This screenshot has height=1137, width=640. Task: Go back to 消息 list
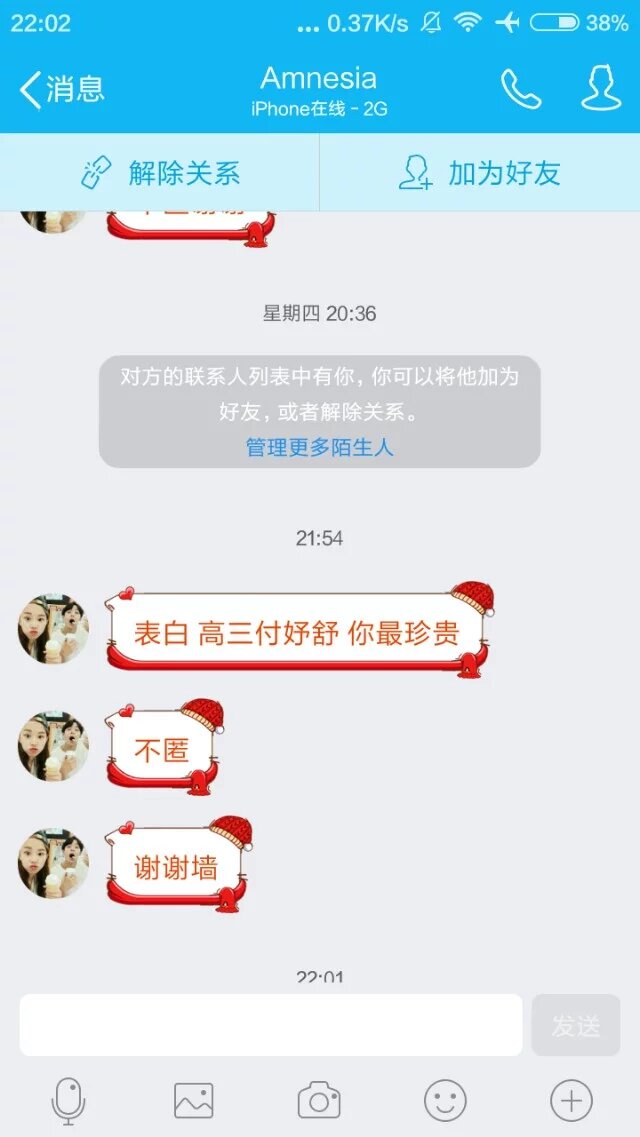coord(60,90)
